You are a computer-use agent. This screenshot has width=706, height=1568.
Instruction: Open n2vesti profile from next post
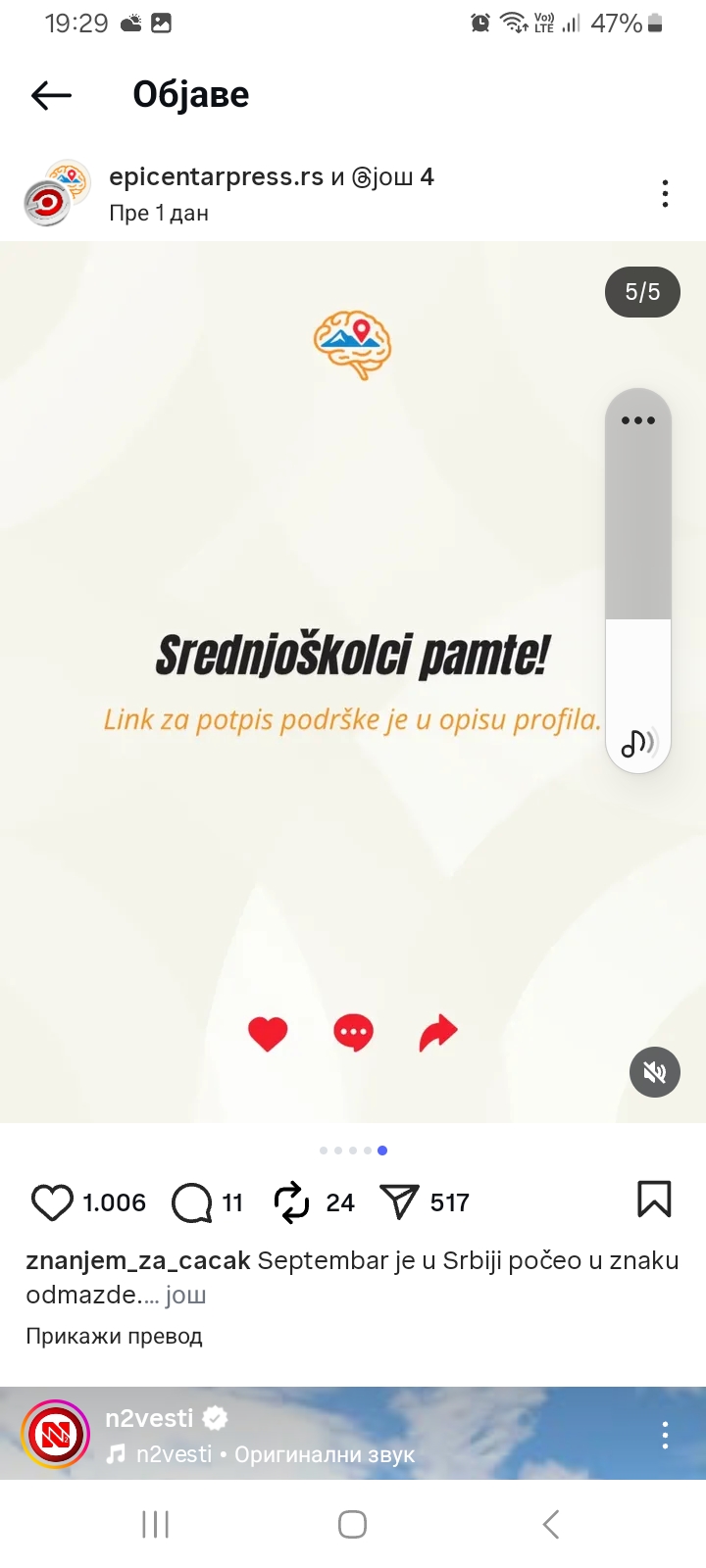point(149,1417)
